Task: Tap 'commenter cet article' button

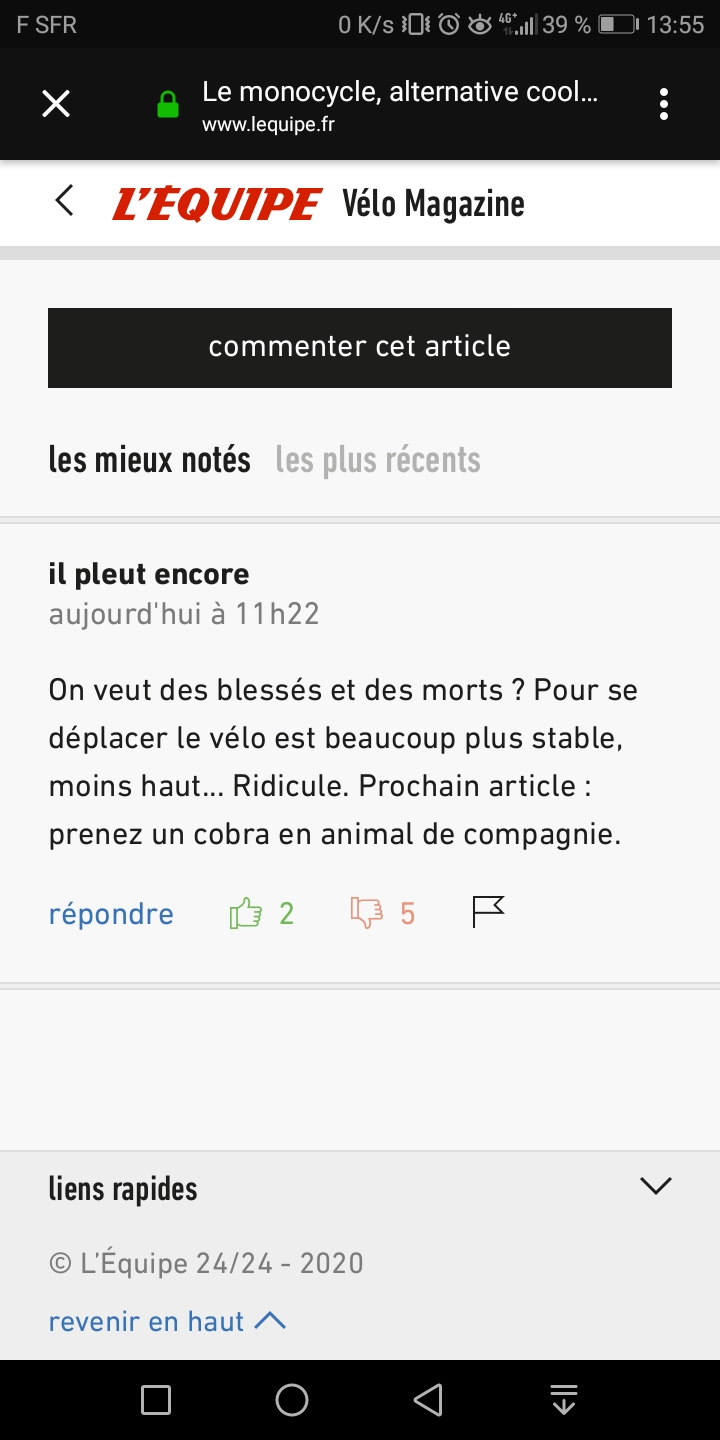Action: coord(360,347)
